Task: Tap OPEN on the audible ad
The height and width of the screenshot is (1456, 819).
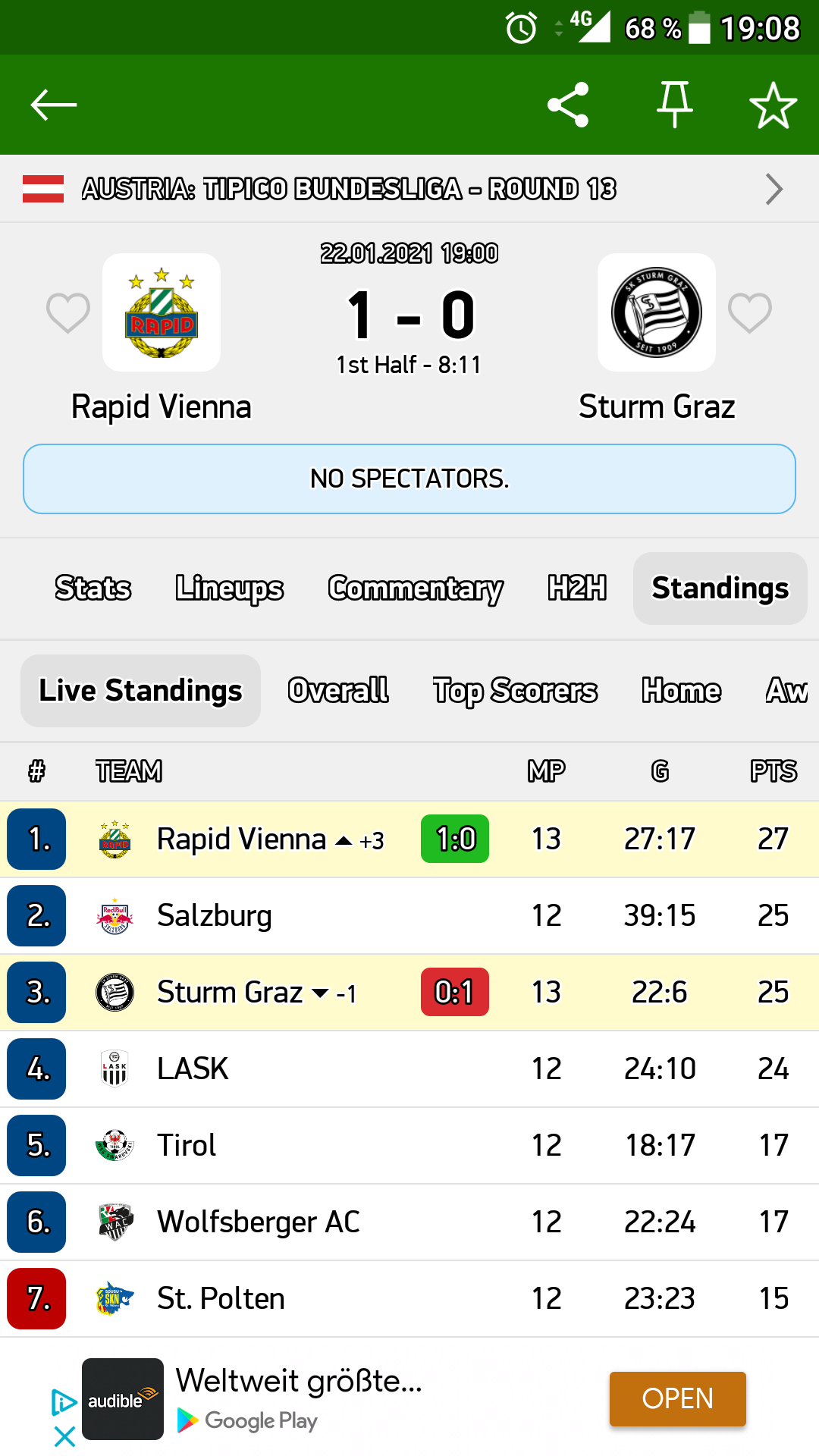Action: pos(678,1398)
